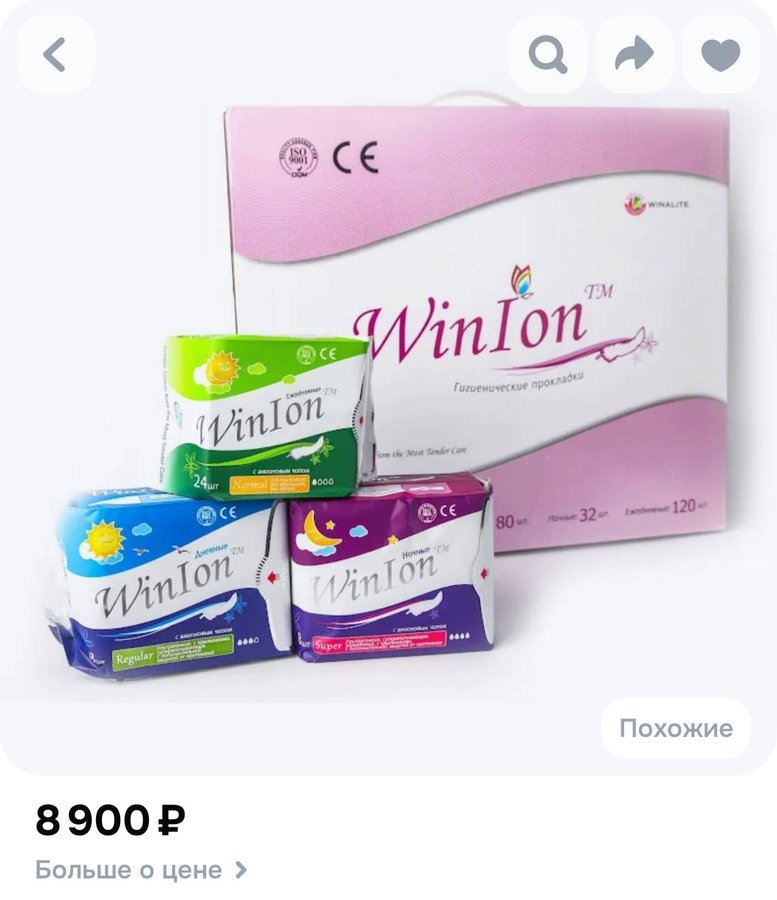This screenshot has height=900, width=777.
Task: Go back to the previous page
Action: click(x=56, y=55)
